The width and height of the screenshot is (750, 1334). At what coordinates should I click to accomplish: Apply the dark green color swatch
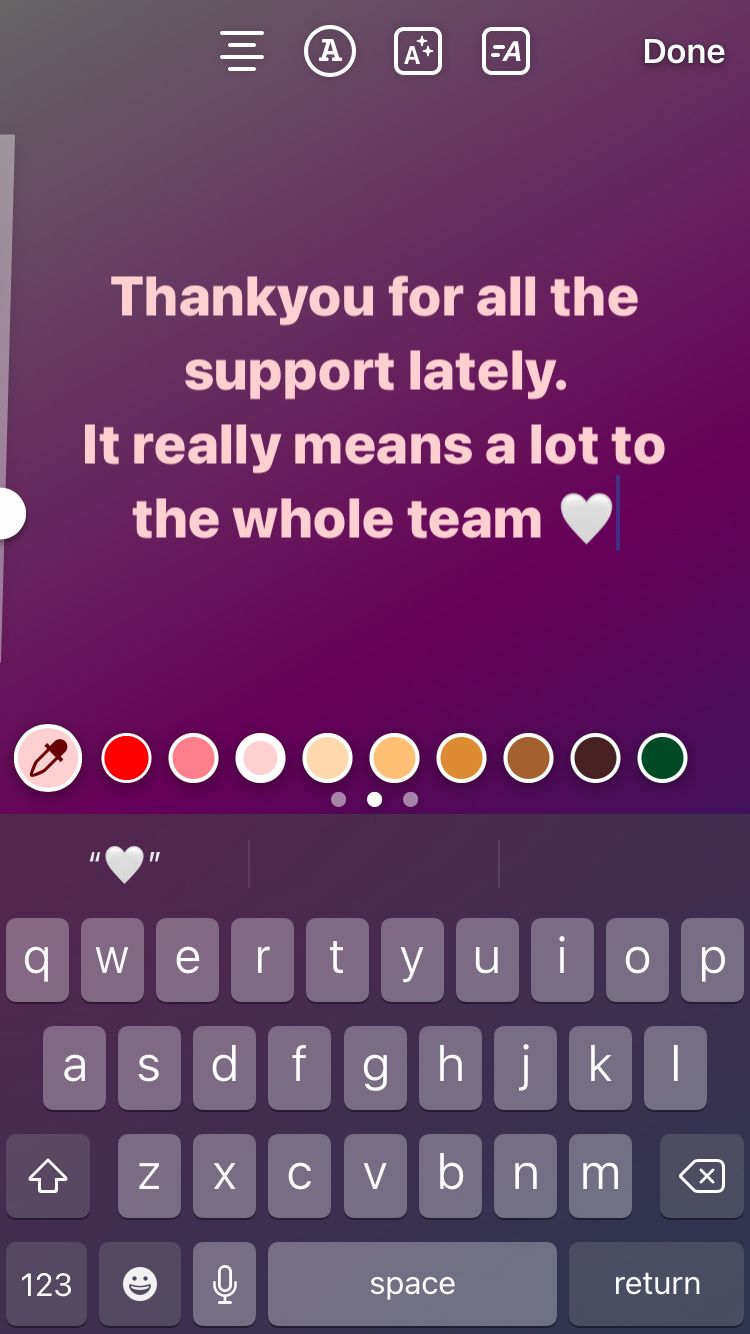click(663, 758)
